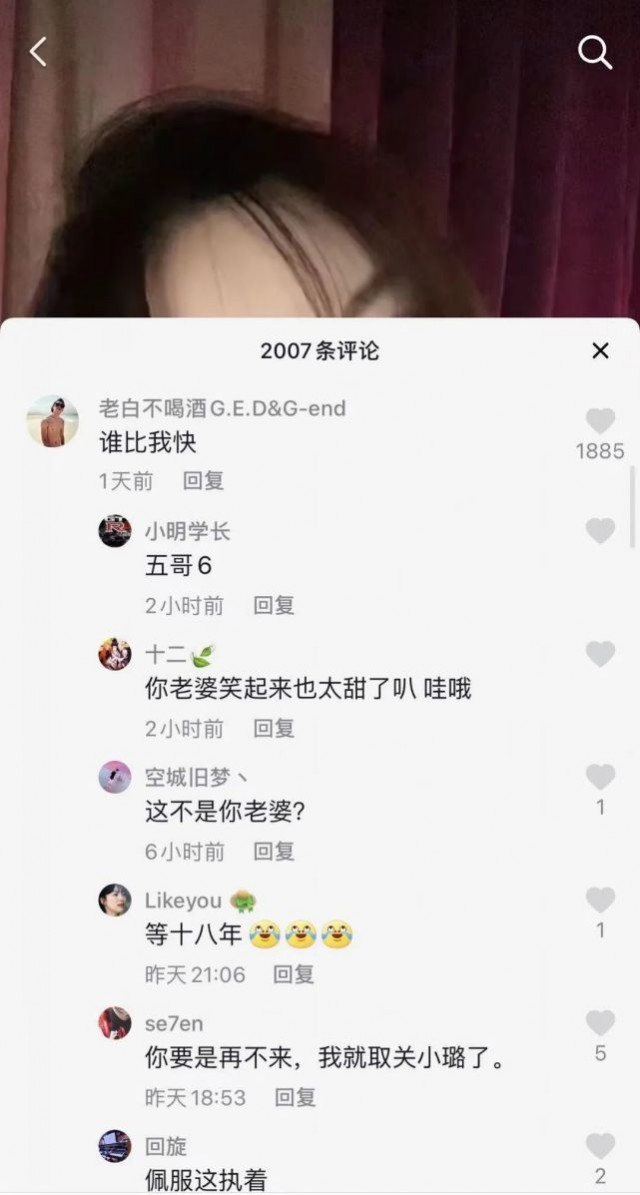
Task: Reply to se7en's comment
Action: [x=294, y=1097]
